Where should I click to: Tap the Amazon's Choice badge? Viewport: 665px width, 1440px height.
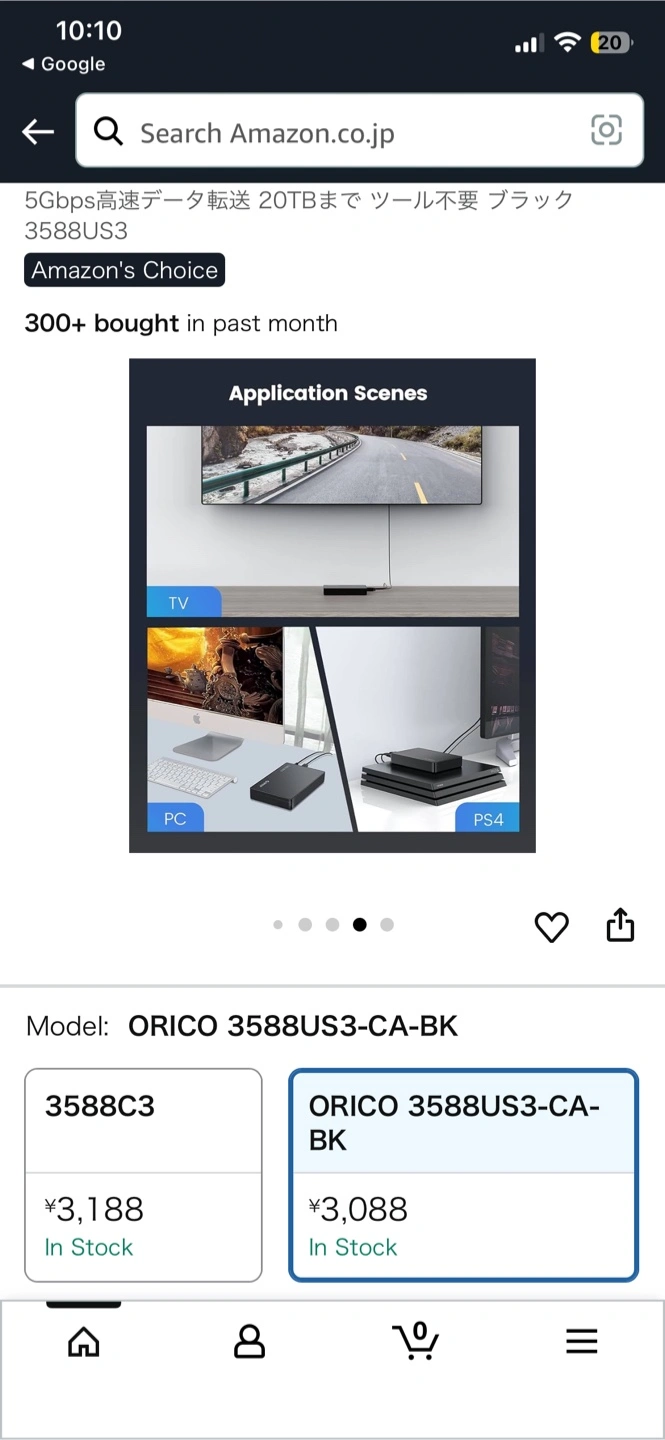tap(124, 270)
